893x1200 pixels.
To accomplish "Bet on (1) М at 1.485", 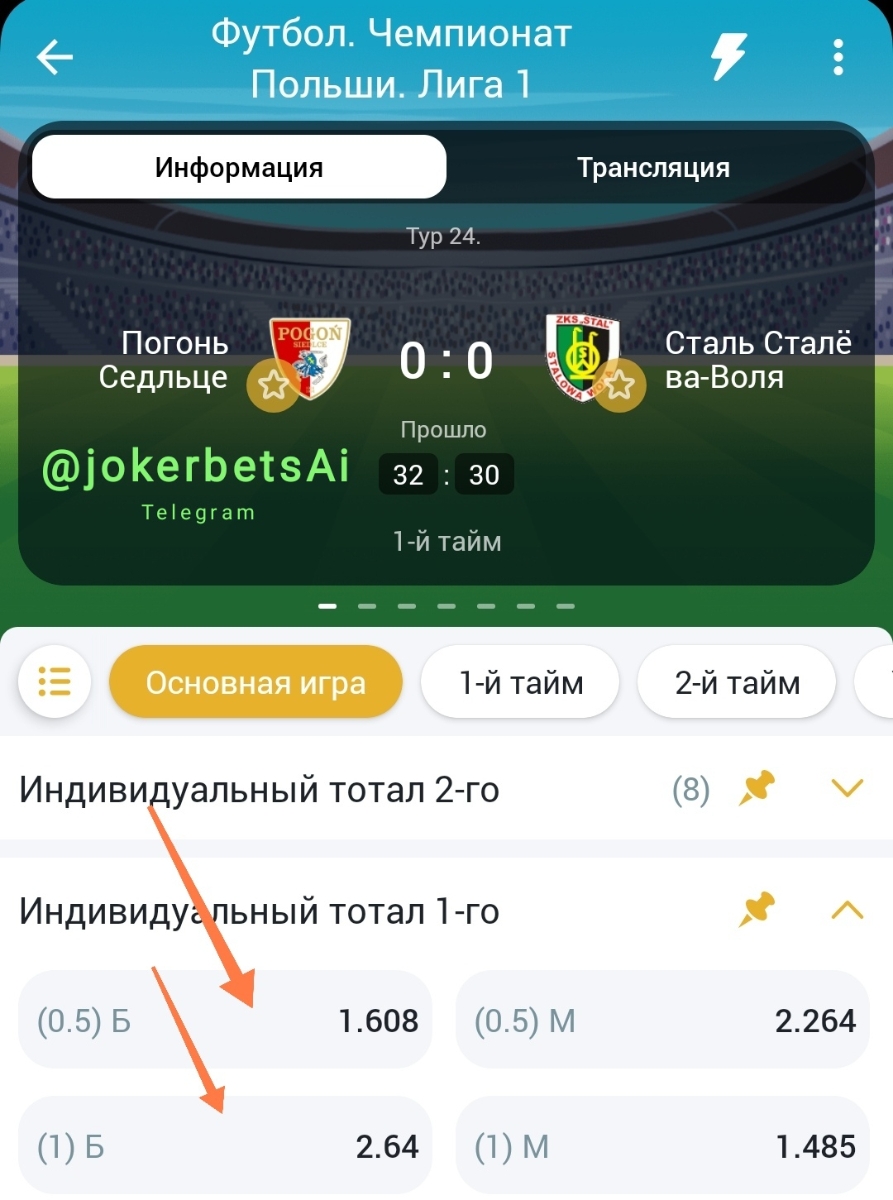I will (663, 1146).
